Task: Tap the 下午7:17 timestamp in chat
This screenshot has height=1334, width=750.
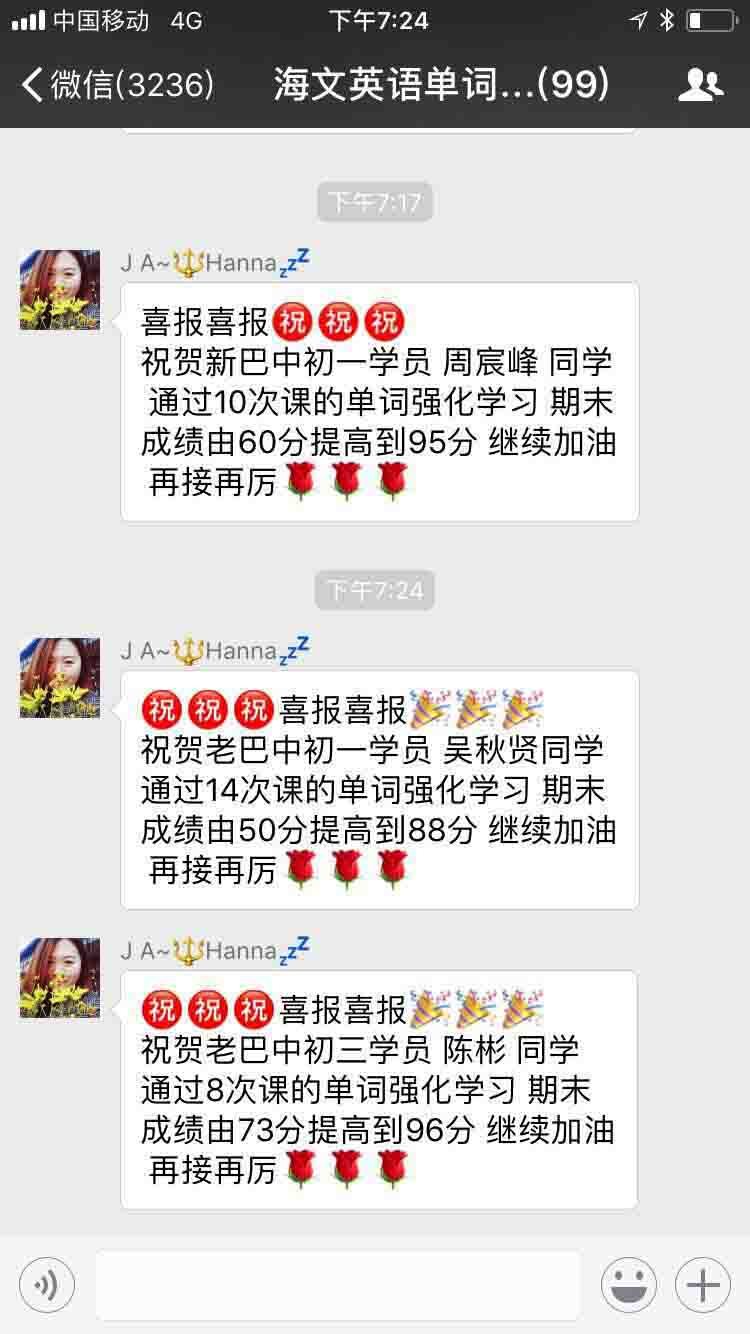Action: [375, 203]
